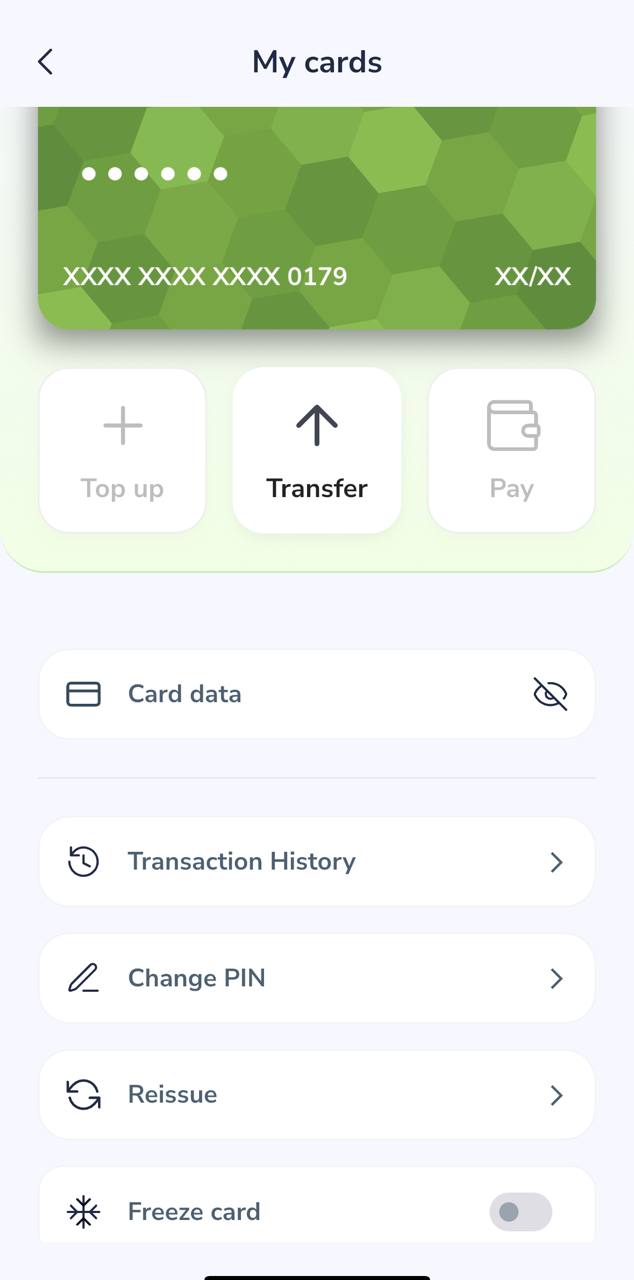Reveal hidden card data

[x=550, y=694]
